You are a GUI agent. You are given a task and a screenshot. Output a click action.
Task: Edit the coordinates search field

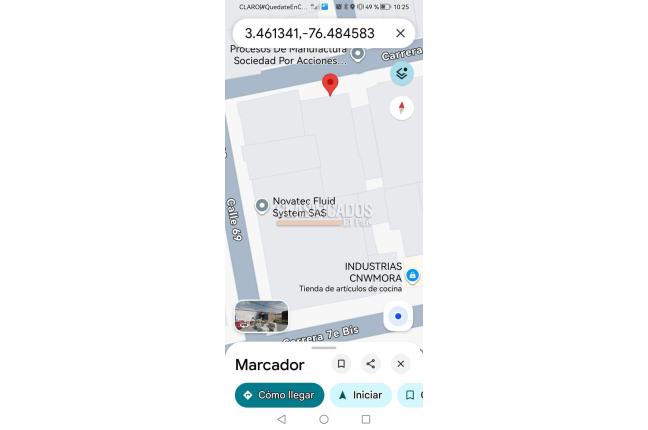point(309,33)
